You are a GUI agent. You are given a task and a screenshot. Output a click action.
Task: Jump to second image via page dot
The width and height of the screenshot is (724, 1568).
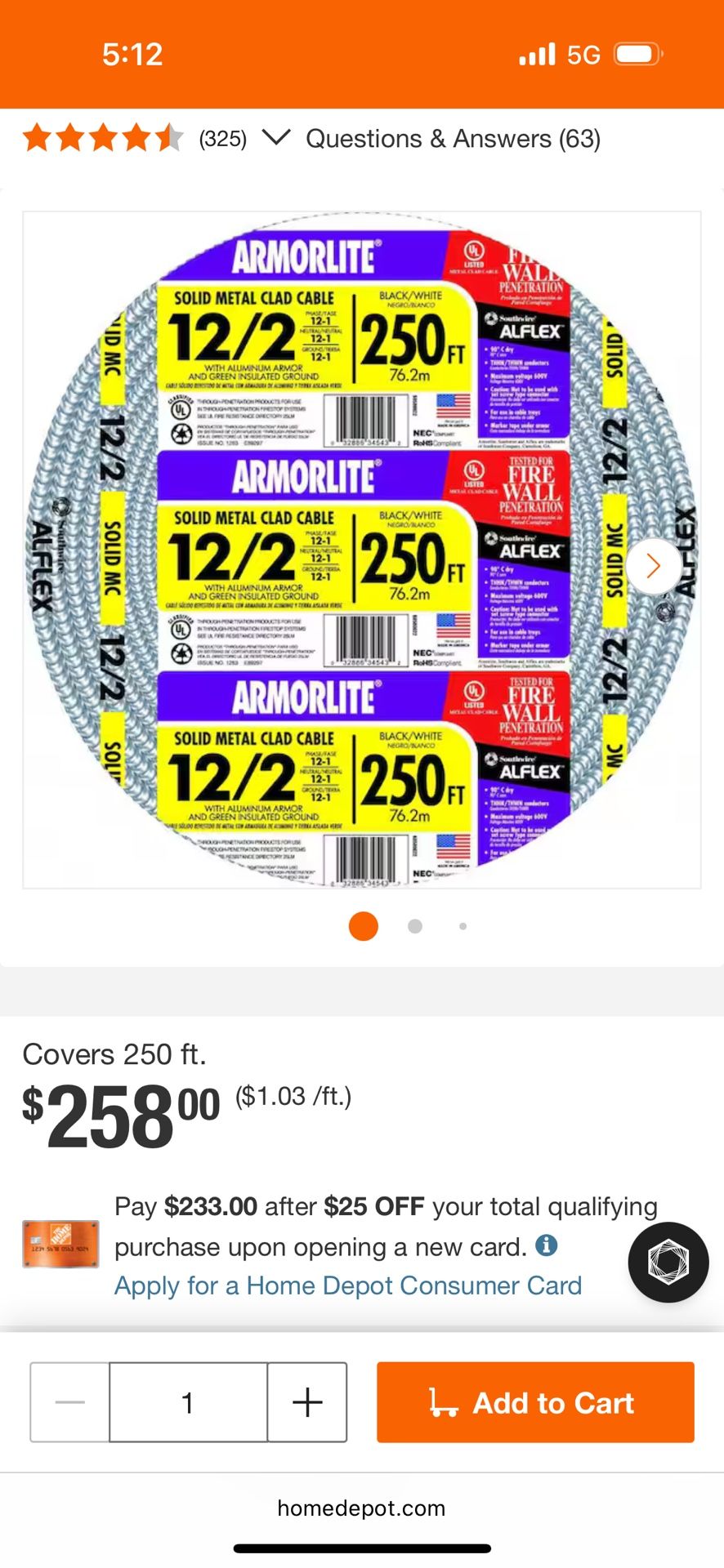coord(415,926)
